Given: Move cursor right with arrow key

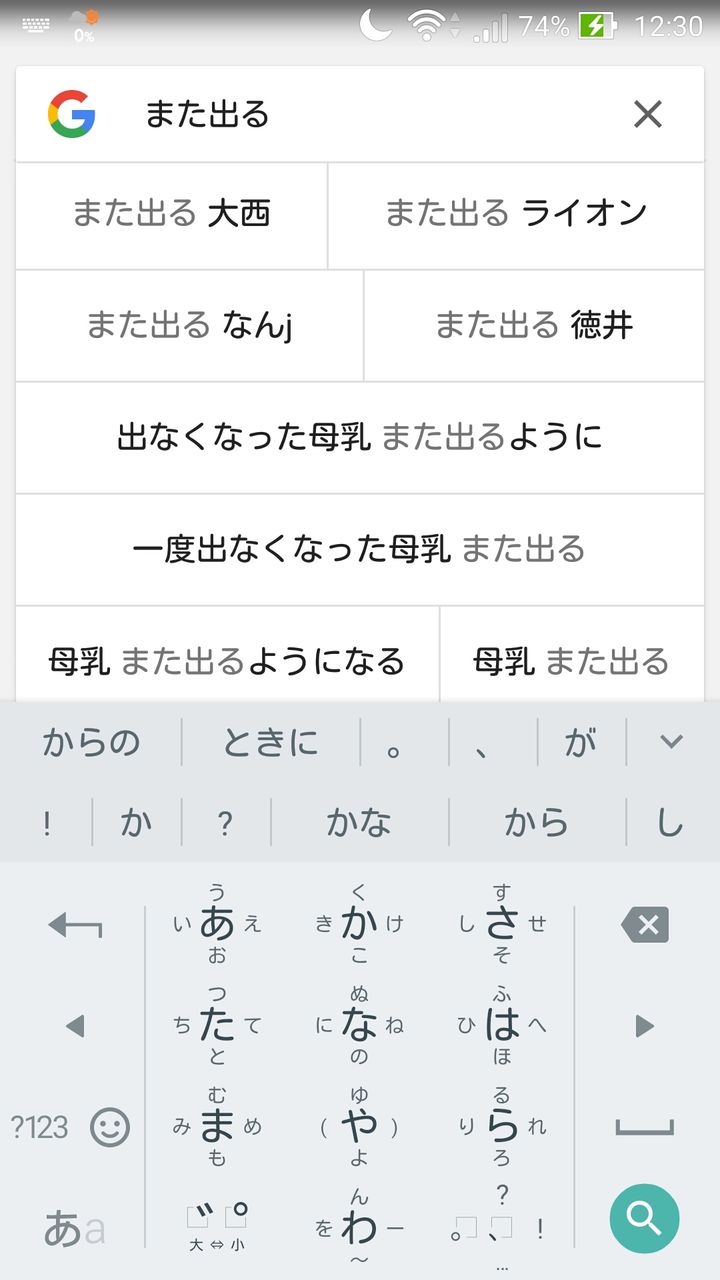Looking at the screenshot, I should point(645,1025).
